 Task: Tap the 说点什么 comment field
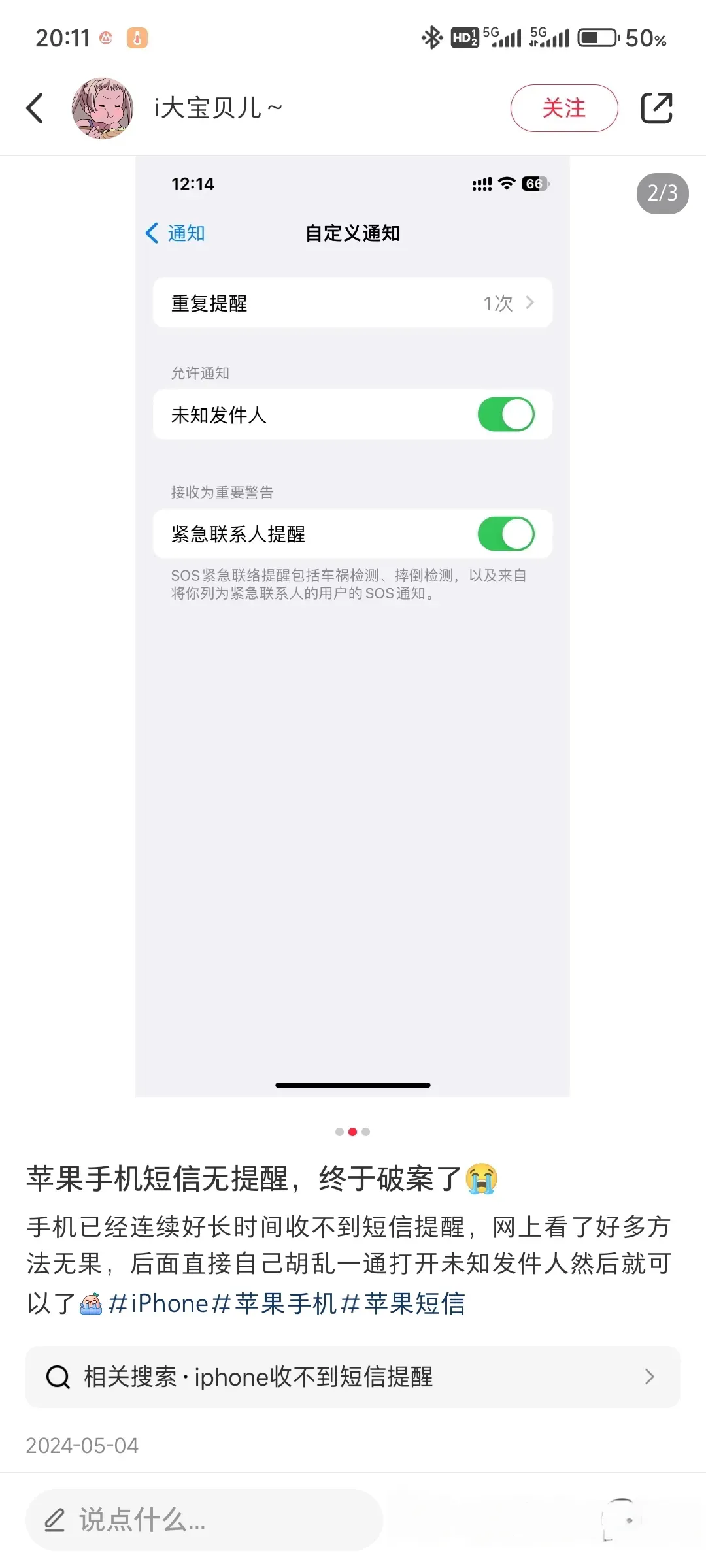[203, 1520]
